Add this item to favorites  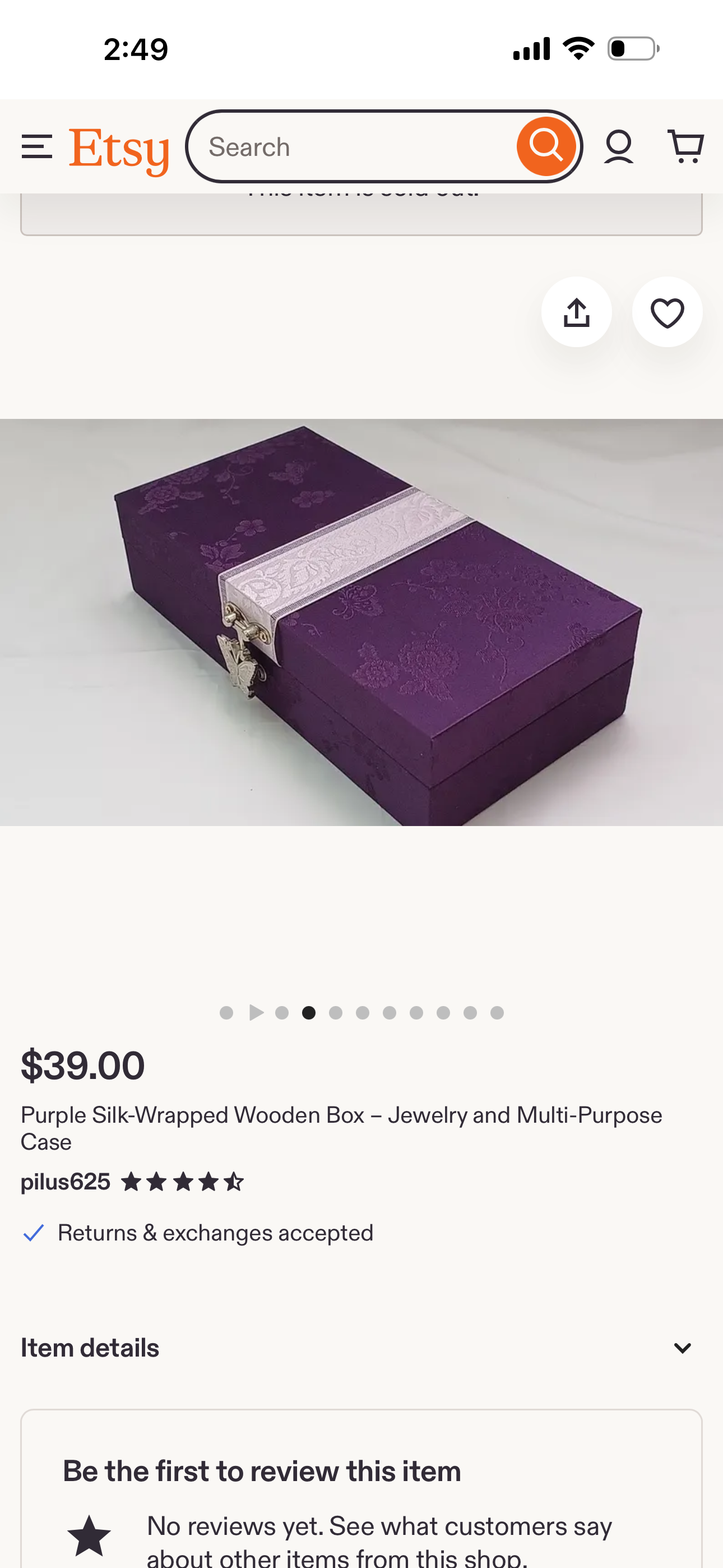point(667,312)
